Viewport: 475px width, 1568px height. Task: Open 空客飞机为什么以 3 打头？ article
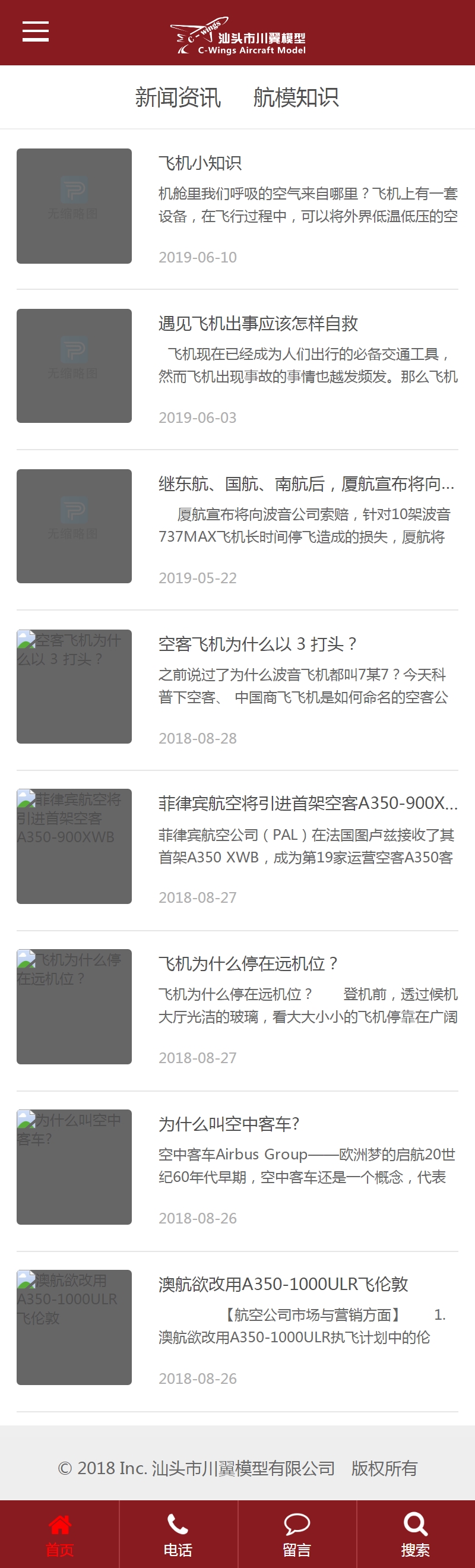tap(258, 644)
